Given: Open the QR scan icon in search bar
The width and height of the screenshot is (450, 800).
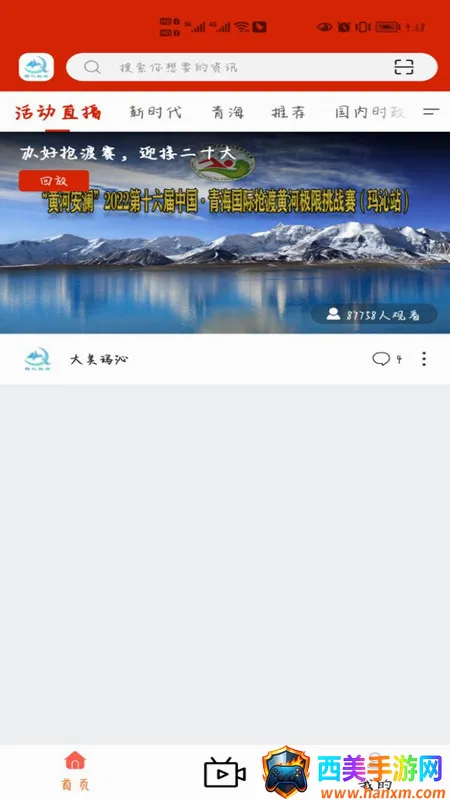Looking at the screenshot, I should [404, 67].
